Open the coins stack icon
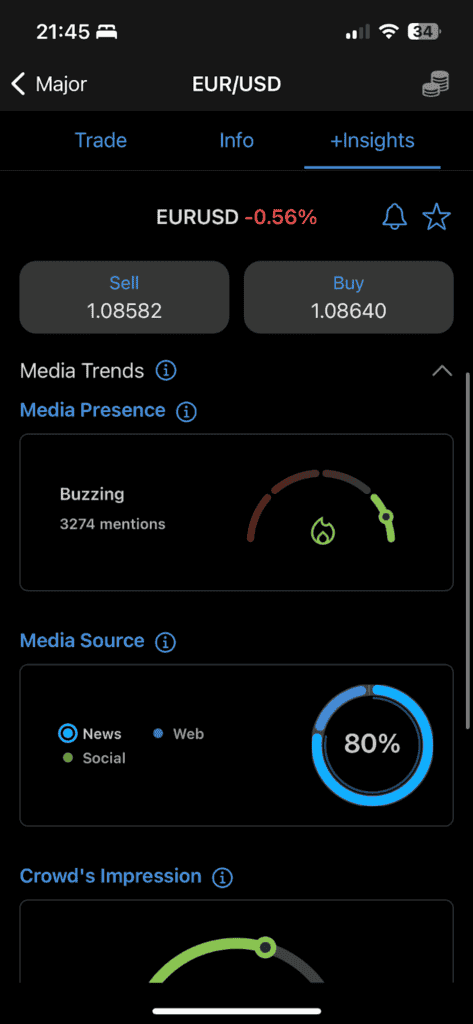Viewport: 473px width, 1024px height. pos(436,84)
